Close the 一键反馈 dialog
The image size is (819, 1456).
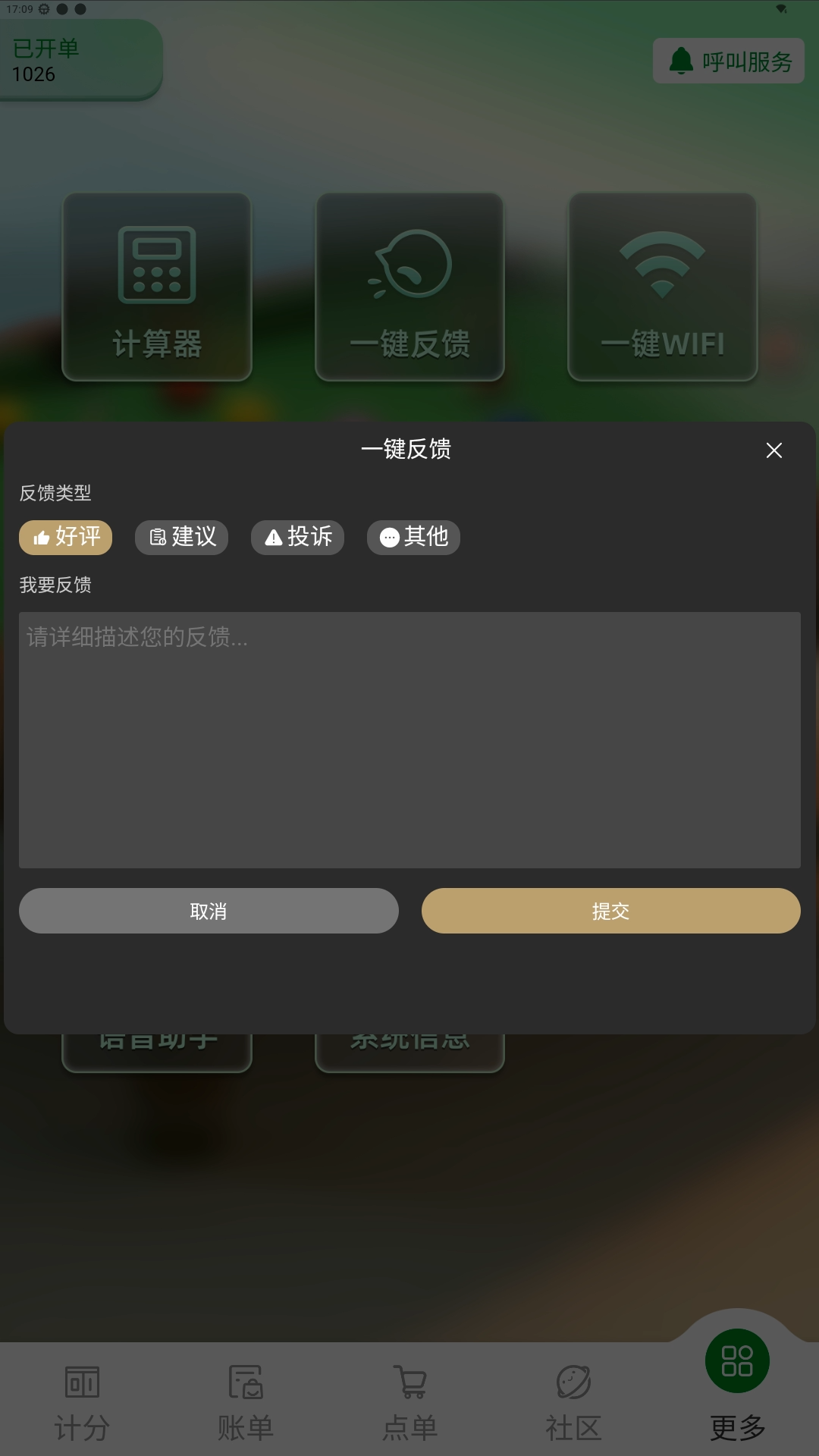tap(773, 450)
